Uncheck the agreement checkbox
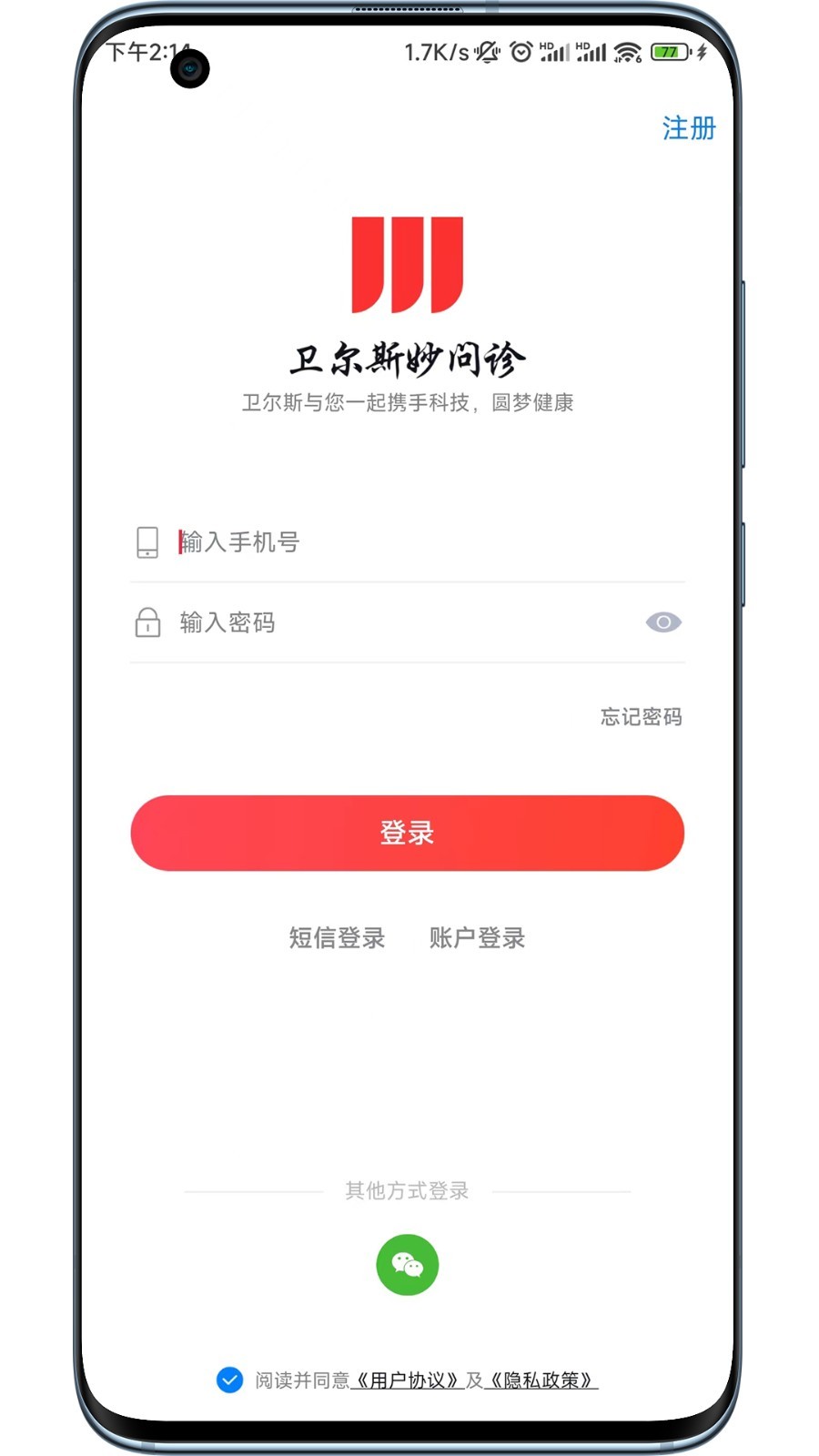Viewport: 819px width, 1456px height. (229, 1380)
